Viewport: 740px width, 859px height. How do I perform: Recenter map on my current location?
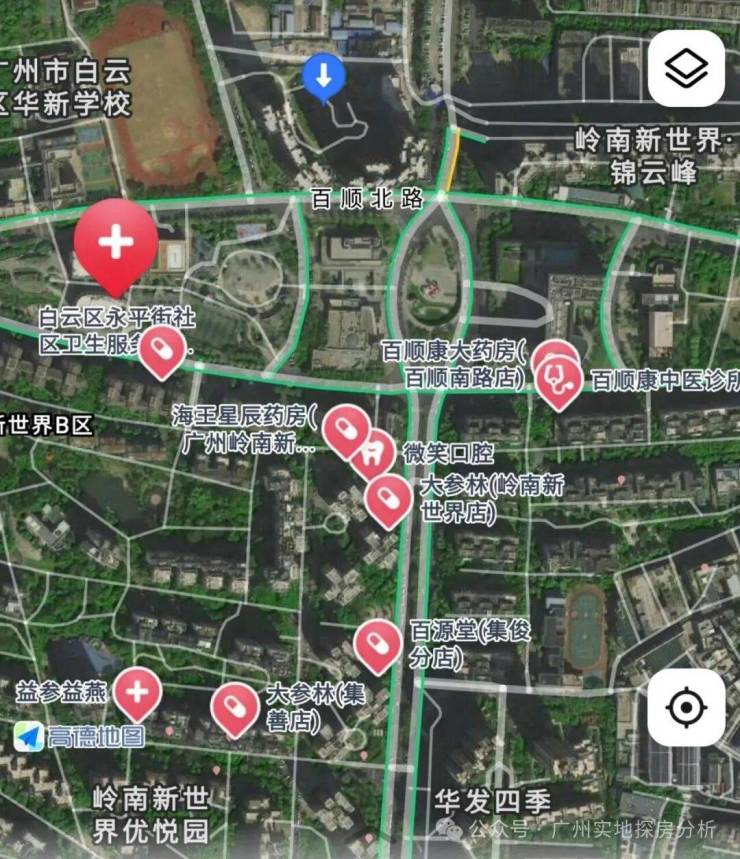(686, 708)
